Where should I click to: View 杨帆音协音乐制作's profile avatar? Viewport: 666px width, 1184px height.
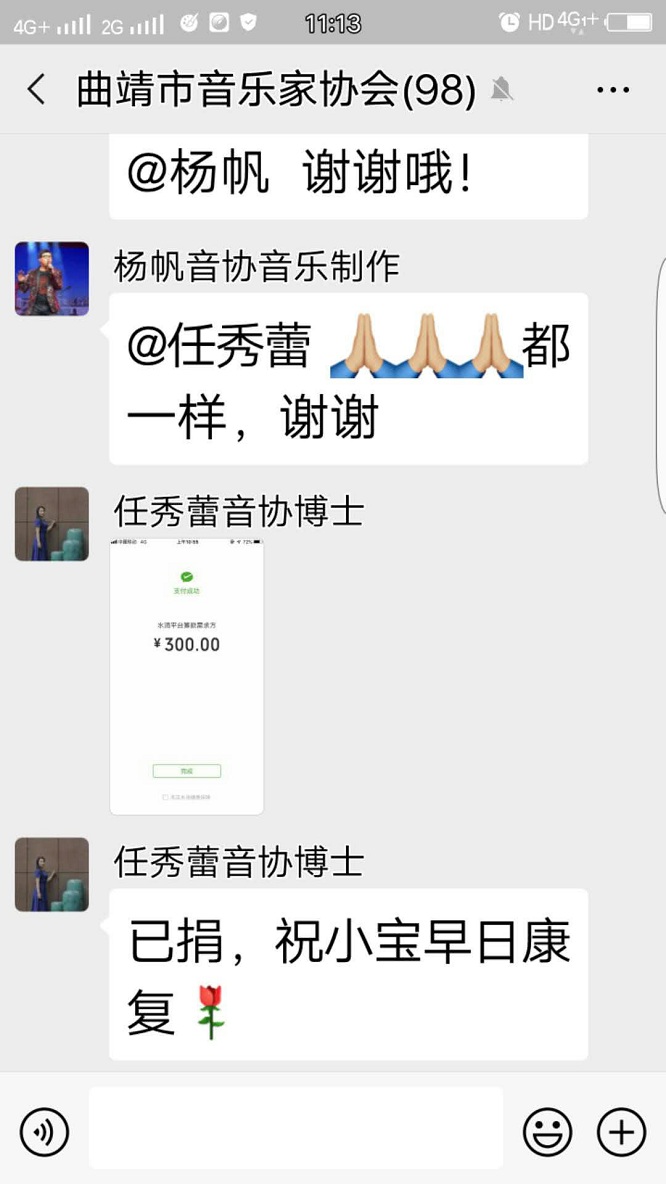coord(52,279)
